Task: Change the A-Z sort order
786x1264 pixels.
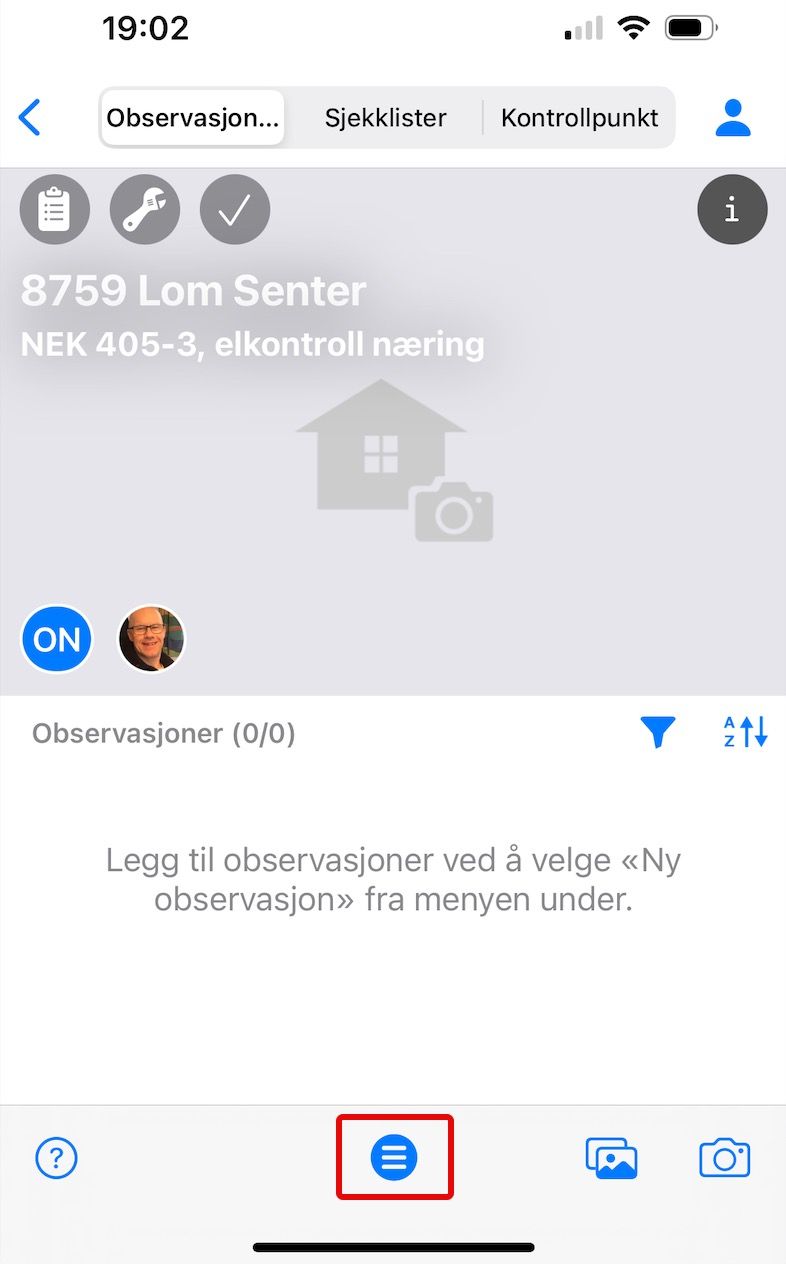Action: pos(744,733)
